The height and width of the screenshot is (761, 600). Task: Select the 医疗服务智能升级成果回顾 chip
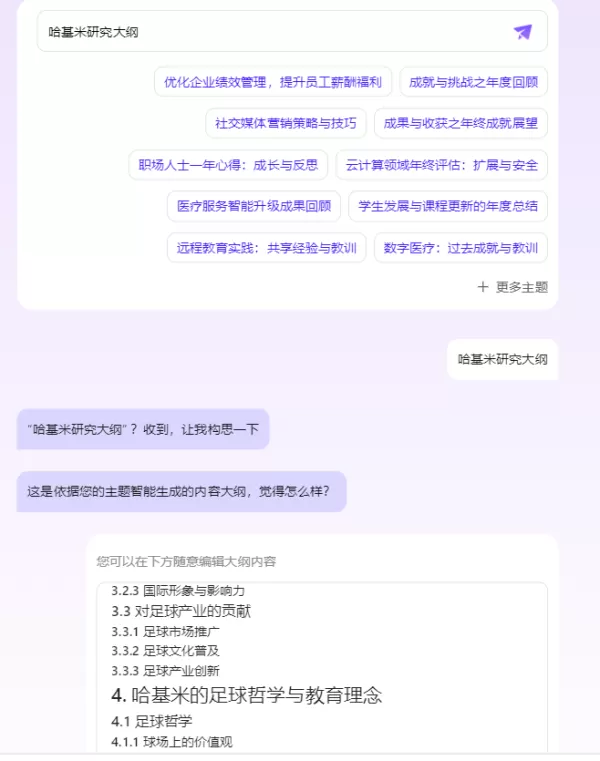(x=254, y=206)
